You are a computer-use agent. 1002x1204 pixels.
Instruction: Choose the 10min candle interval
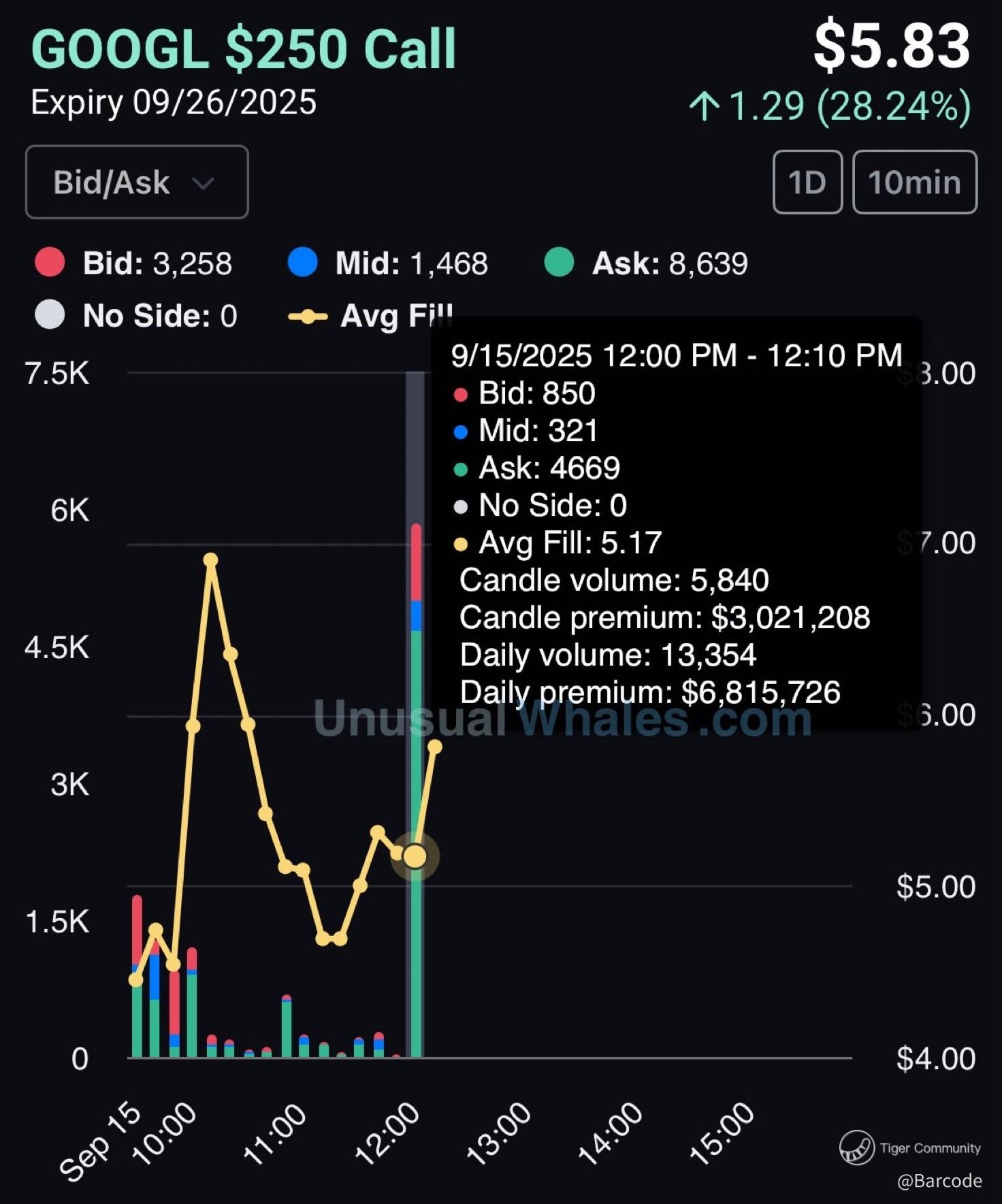point(914,182)
